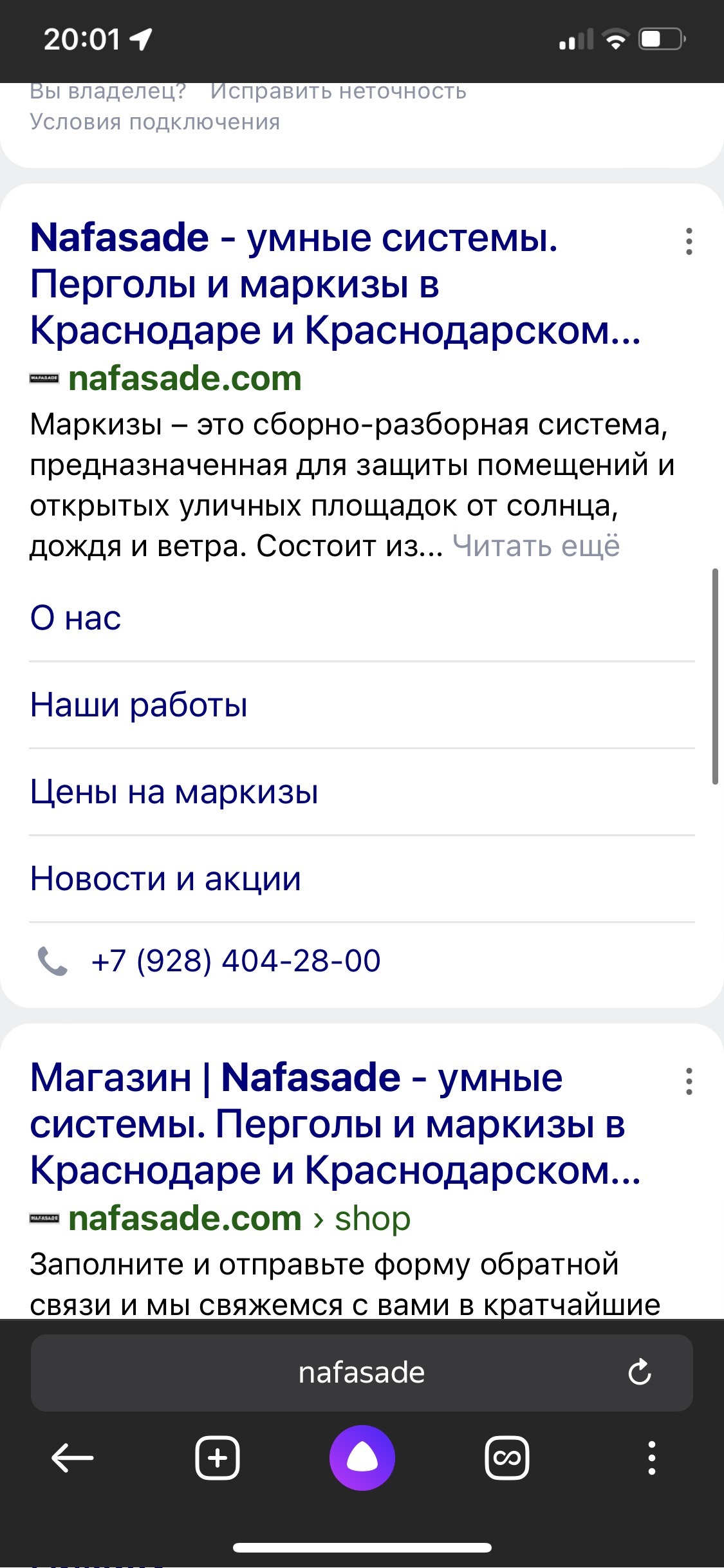Reload the page with refresh icon
724x1568 pixels.
click(x=639, y=1372)
